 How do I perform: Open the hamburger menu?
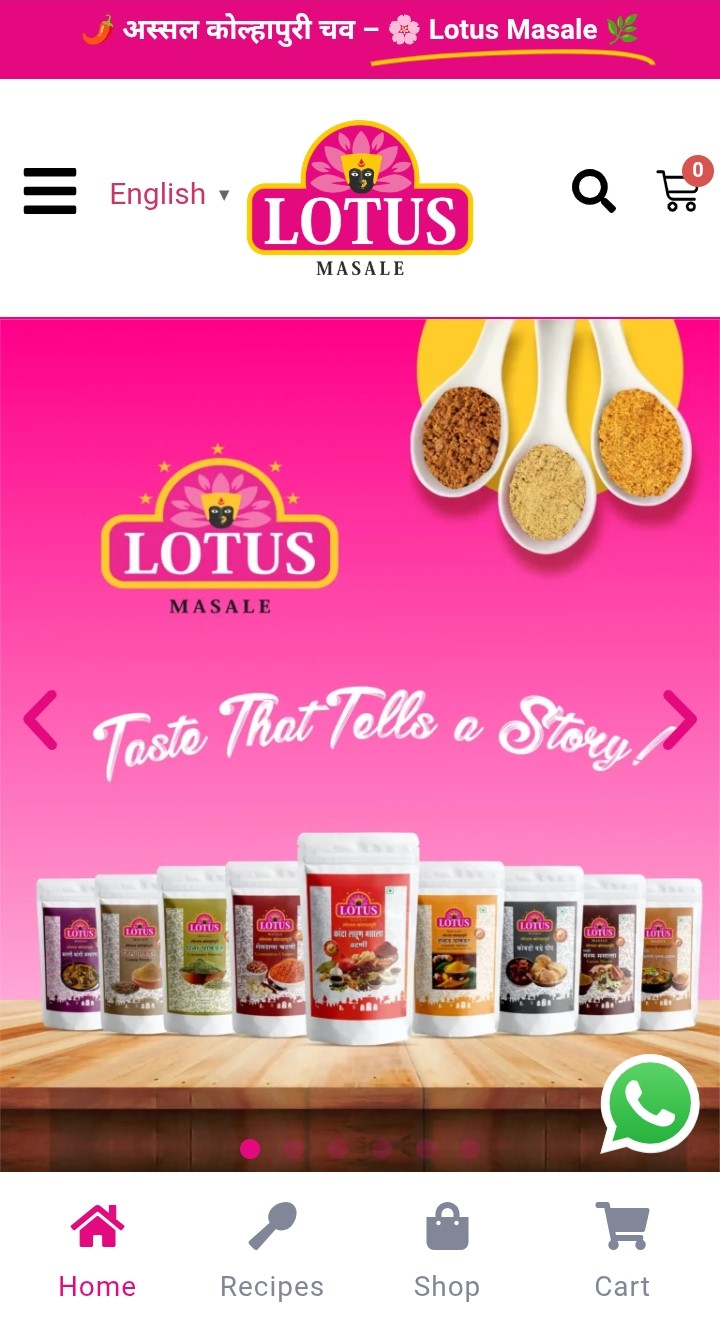click(50, 191)
